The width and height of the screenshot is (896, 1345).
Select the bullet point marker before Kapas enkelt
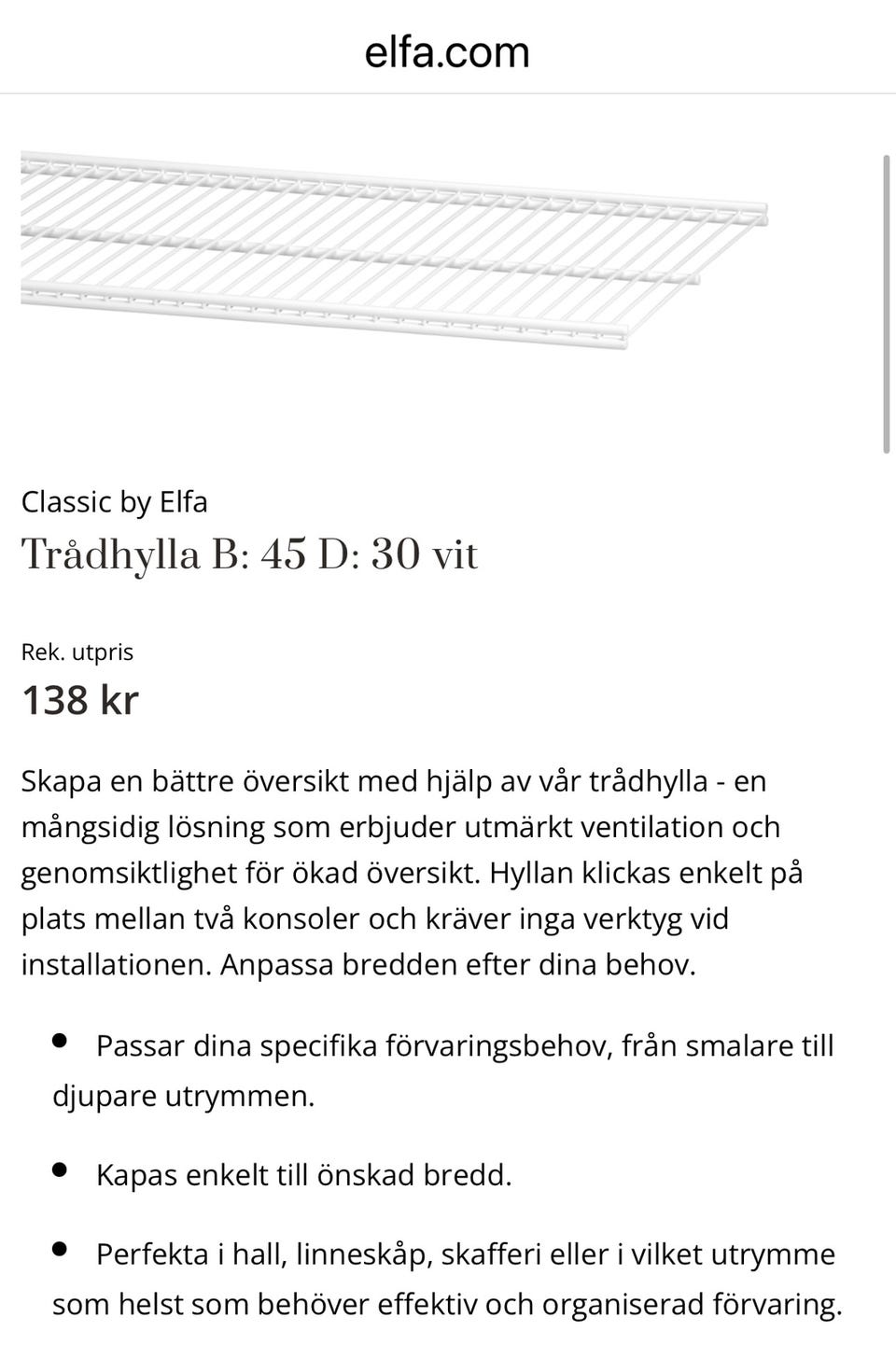59,1168
